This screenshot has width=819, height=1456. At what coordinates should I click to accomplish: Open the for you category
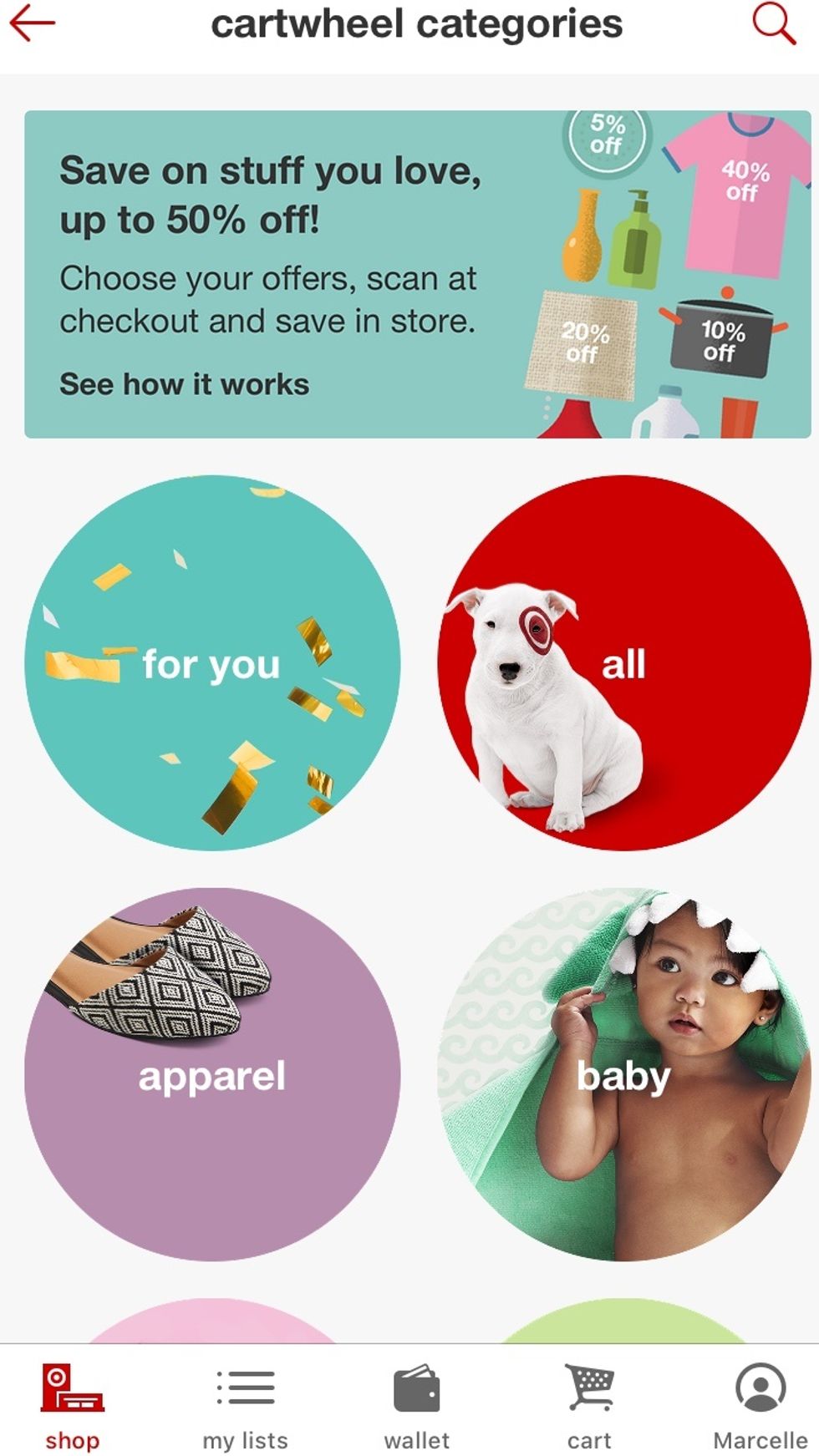[212, 663]
